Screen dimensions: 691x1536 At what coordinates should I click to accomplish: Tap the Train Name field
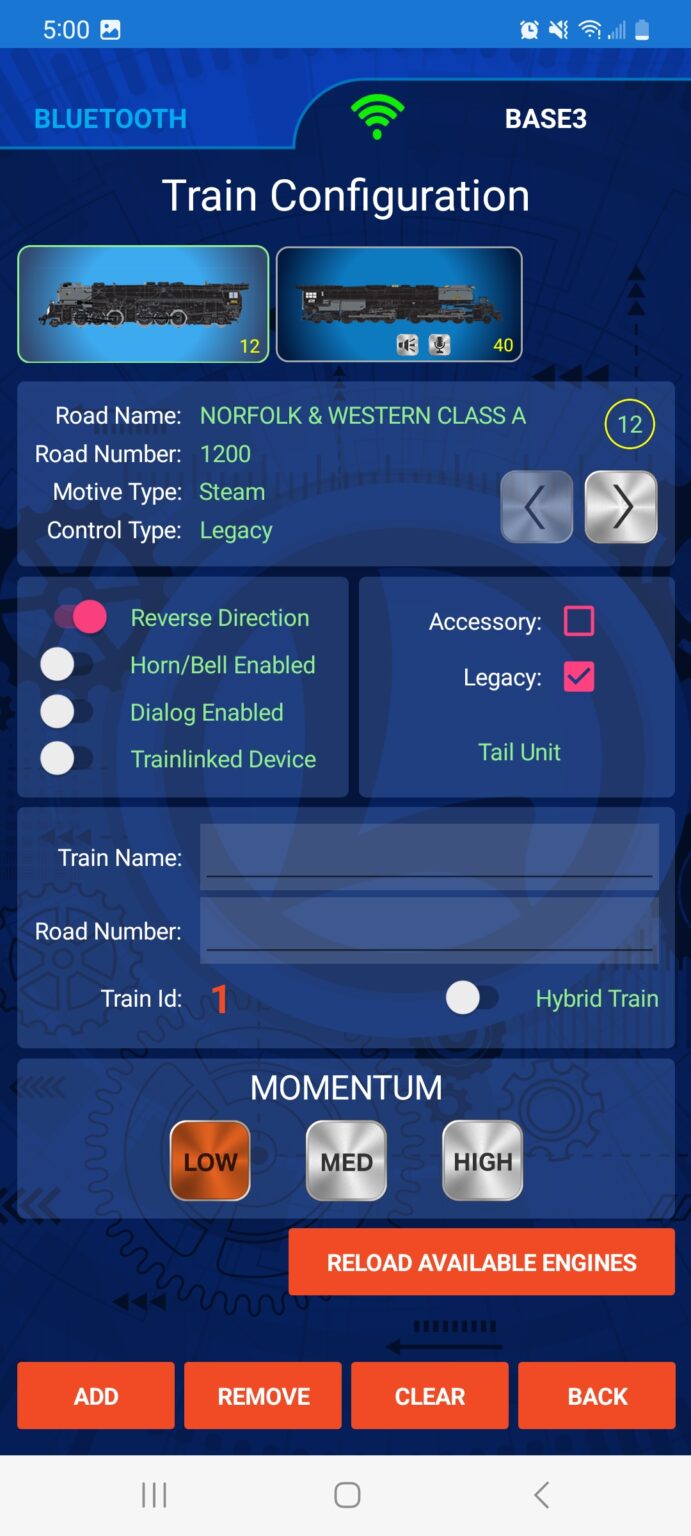(x=429, y=857)
